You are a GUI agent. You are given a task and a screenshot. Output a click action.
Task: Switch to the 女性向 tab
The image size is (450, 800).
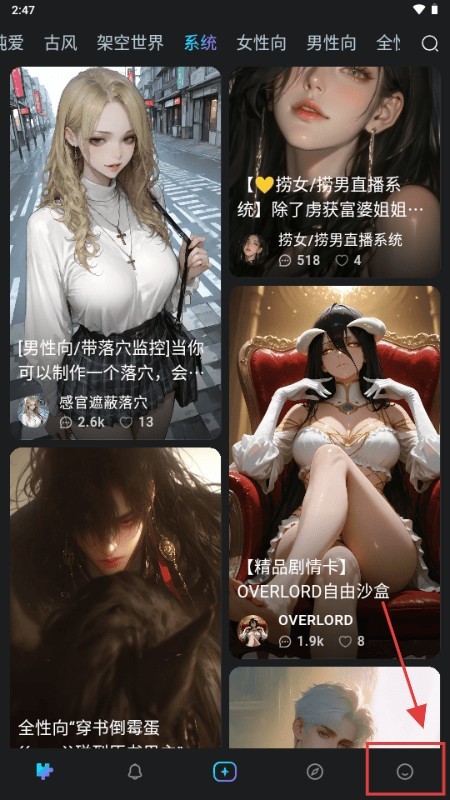(261, 43)
